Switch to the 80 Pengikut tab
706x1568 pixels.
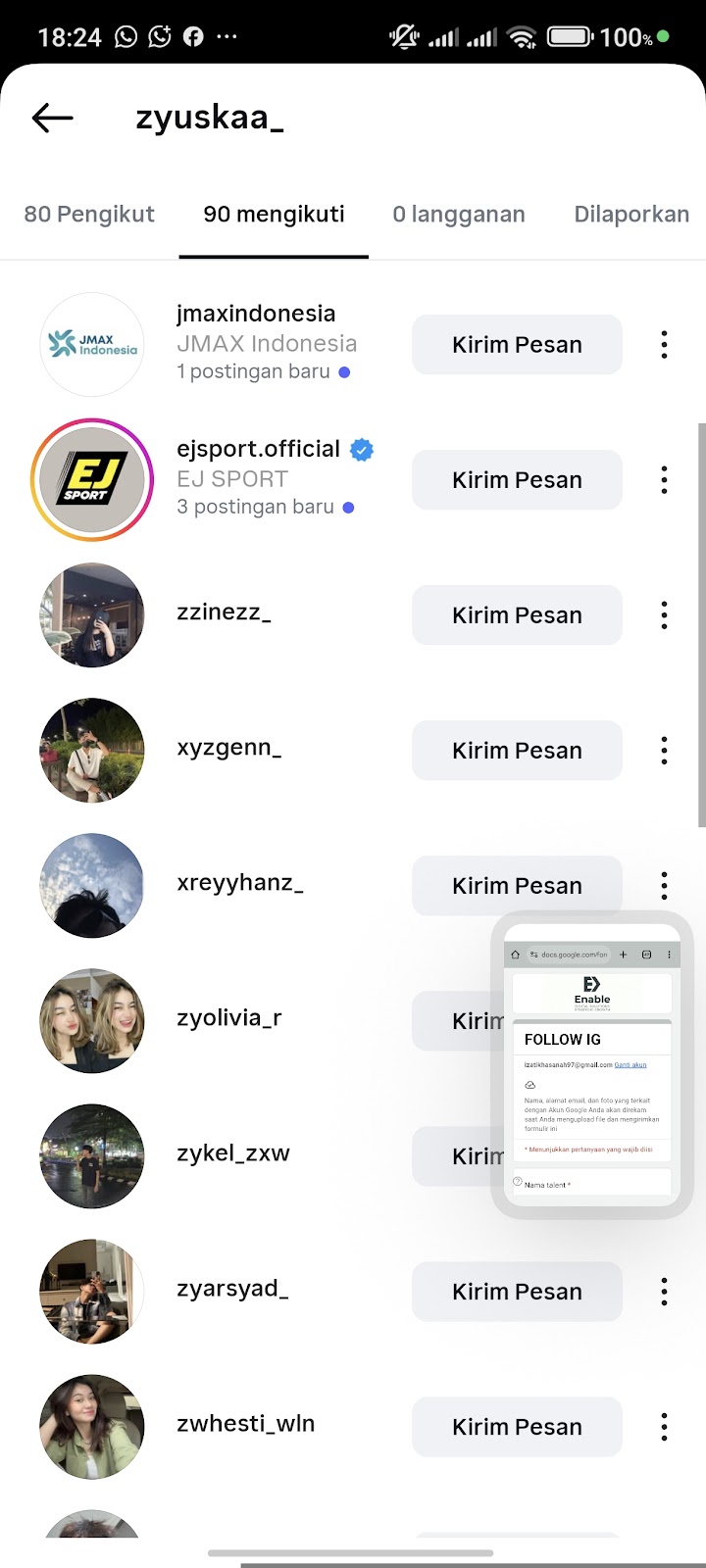tap(89, 215)
